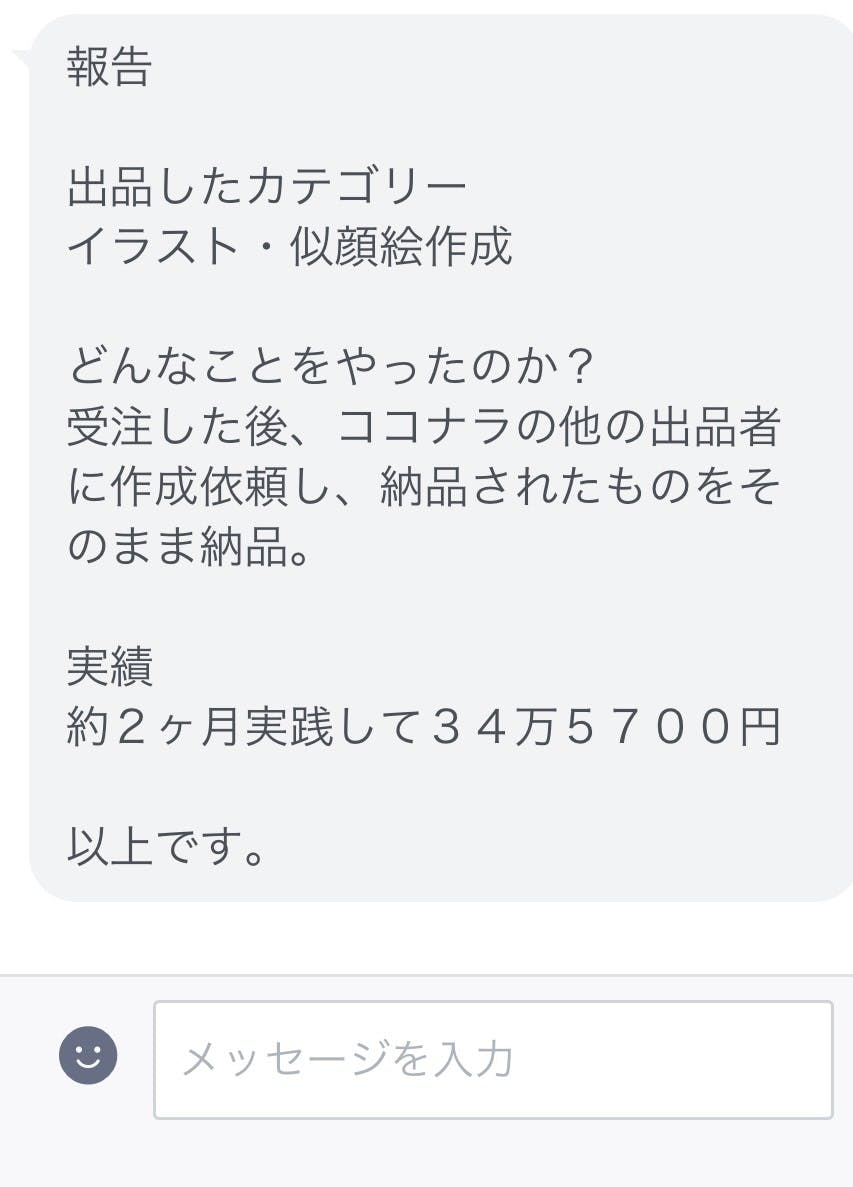Focus the メッセージを入力 message field

(493, 1059)
